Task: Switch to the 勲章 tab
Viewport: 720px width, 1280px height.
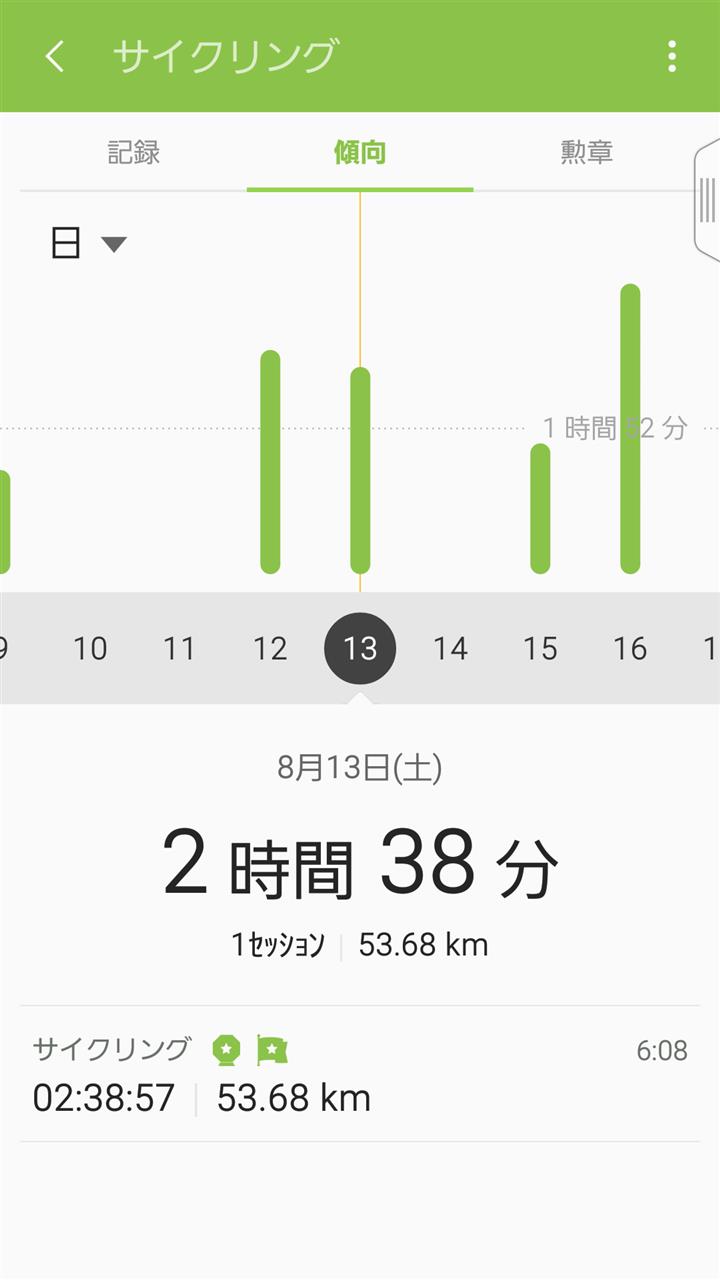Action: 586,153
